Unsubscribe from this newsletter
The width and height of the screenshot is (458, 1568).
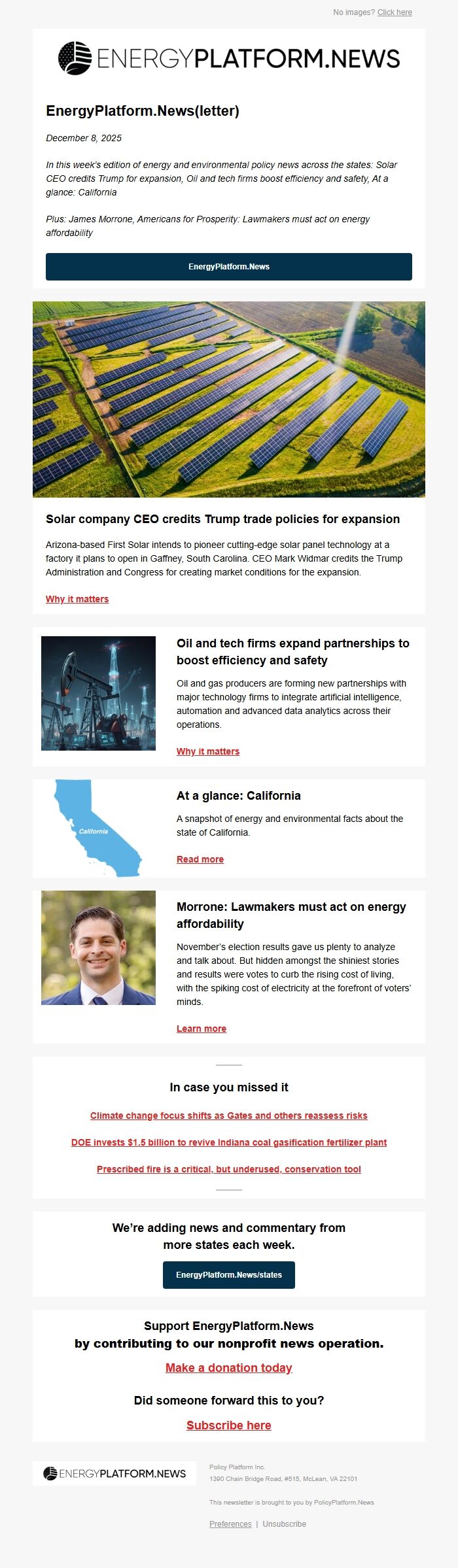coord(284,1524)
